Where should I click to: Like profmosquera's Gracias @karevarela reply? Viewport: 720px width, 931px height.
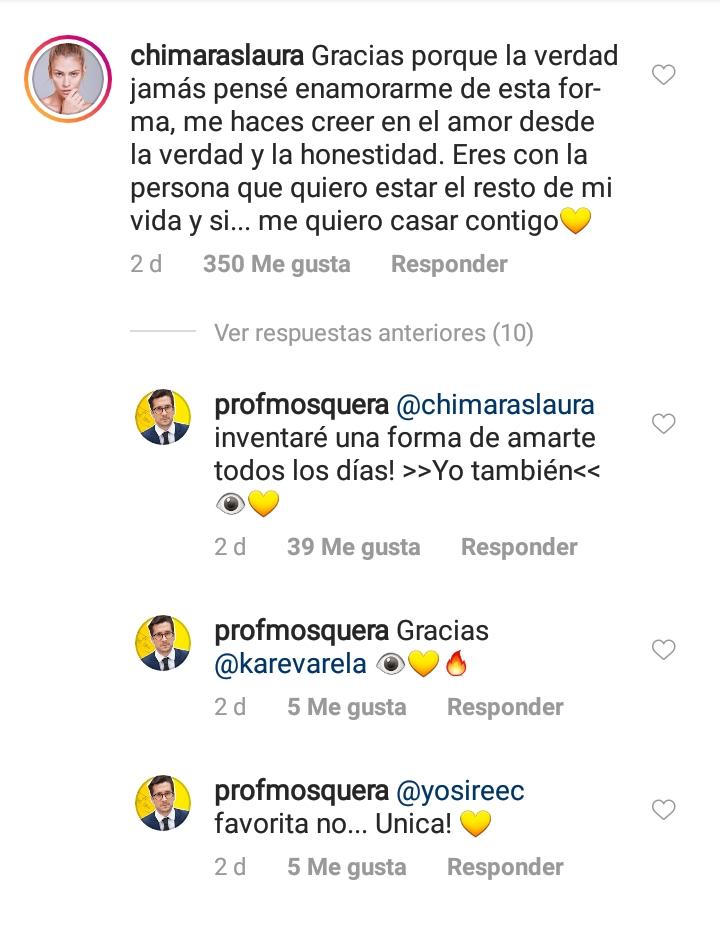pyautogui.click(x=663, y=651)
